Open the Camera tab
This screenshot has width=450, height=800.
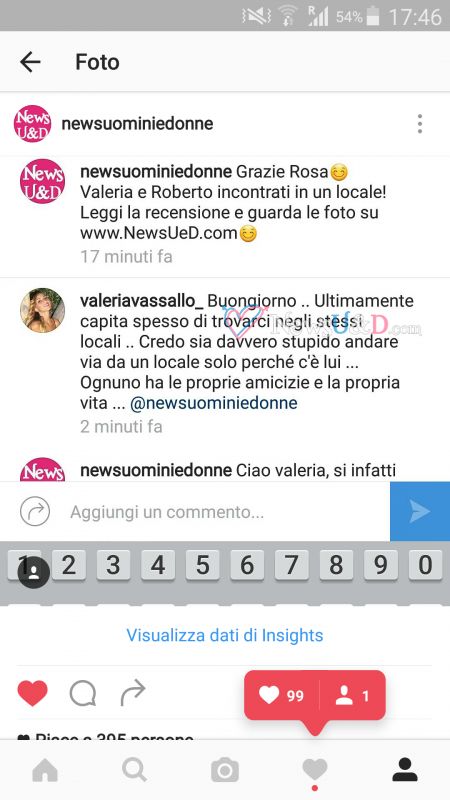tap(225, 770)
